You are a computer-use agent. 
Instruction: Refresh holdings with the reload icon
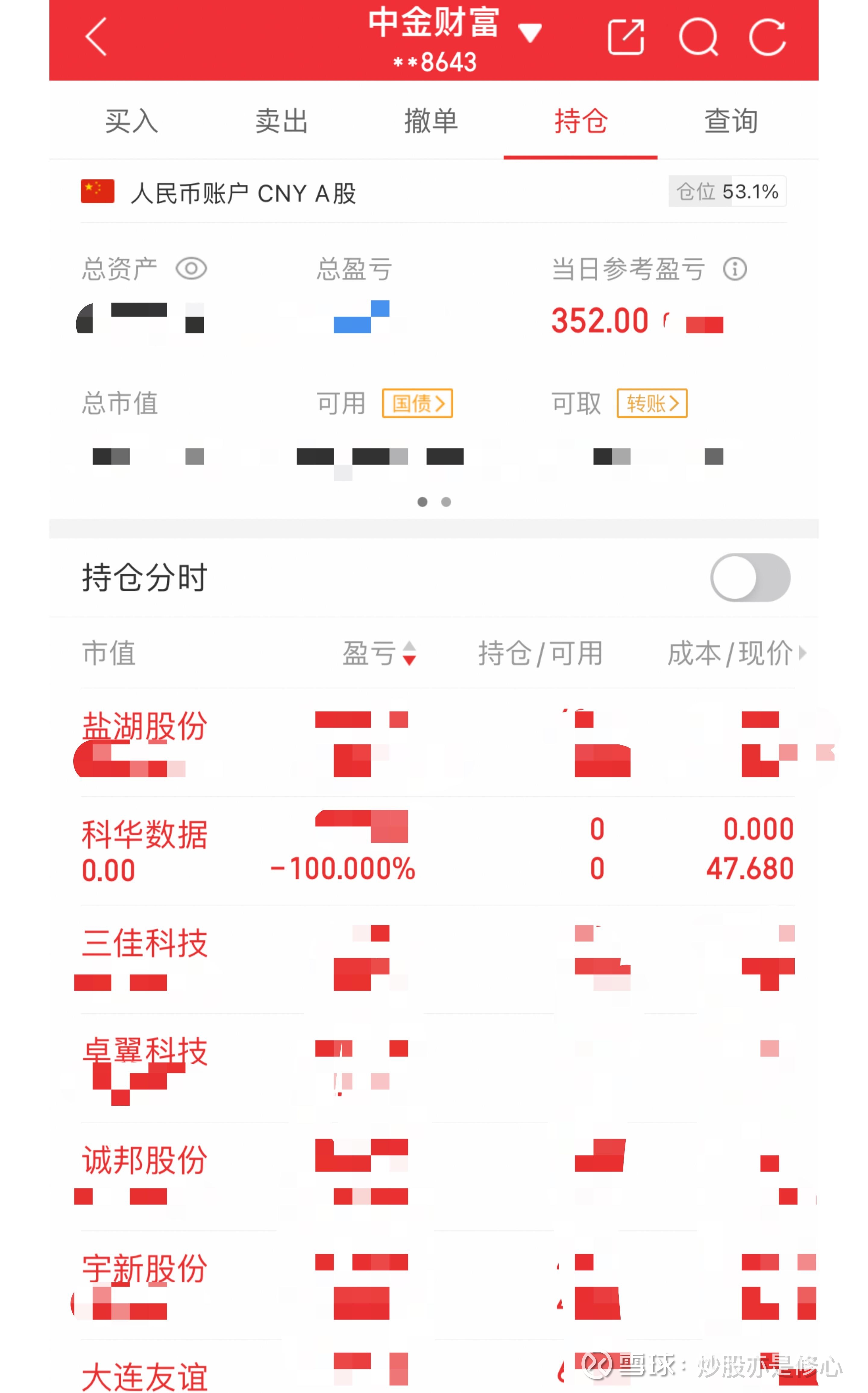(768, 37)
